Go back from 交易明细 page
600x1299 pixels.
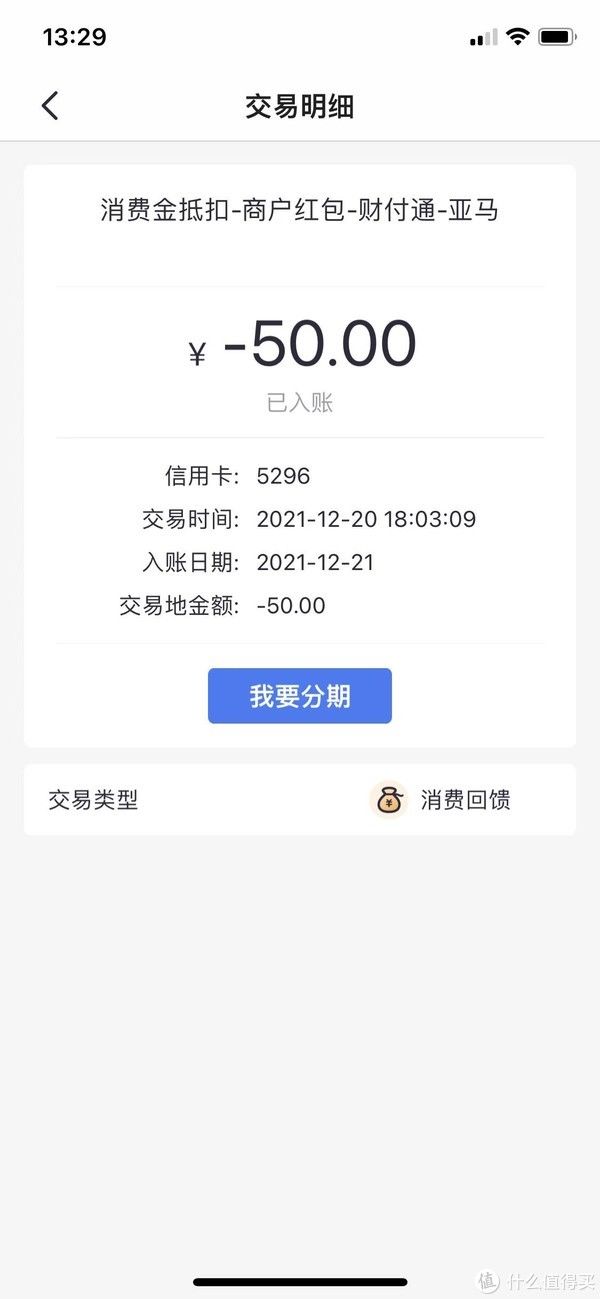[50, 106]
